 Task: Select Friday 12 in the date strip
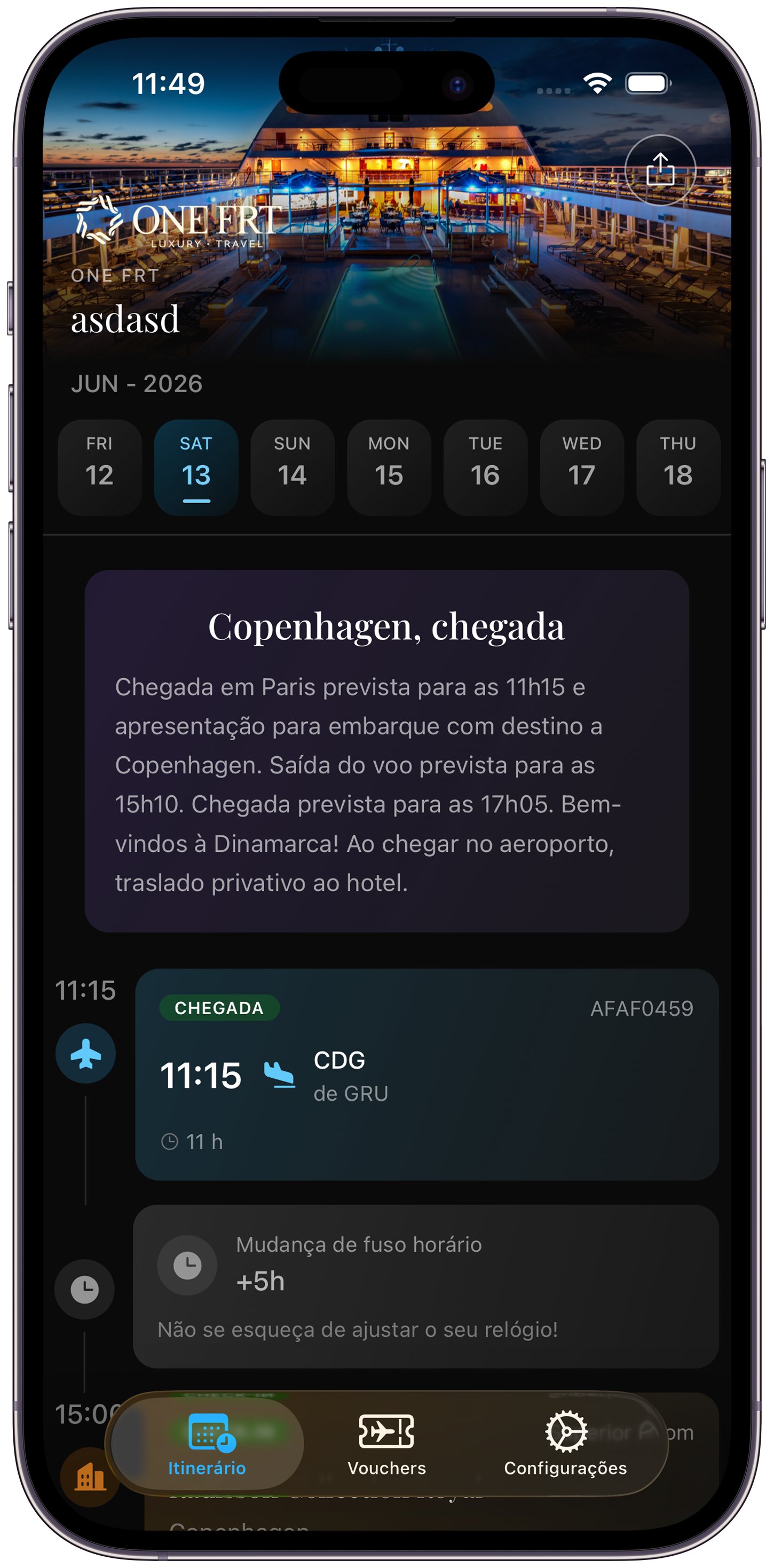pos(100,467)
